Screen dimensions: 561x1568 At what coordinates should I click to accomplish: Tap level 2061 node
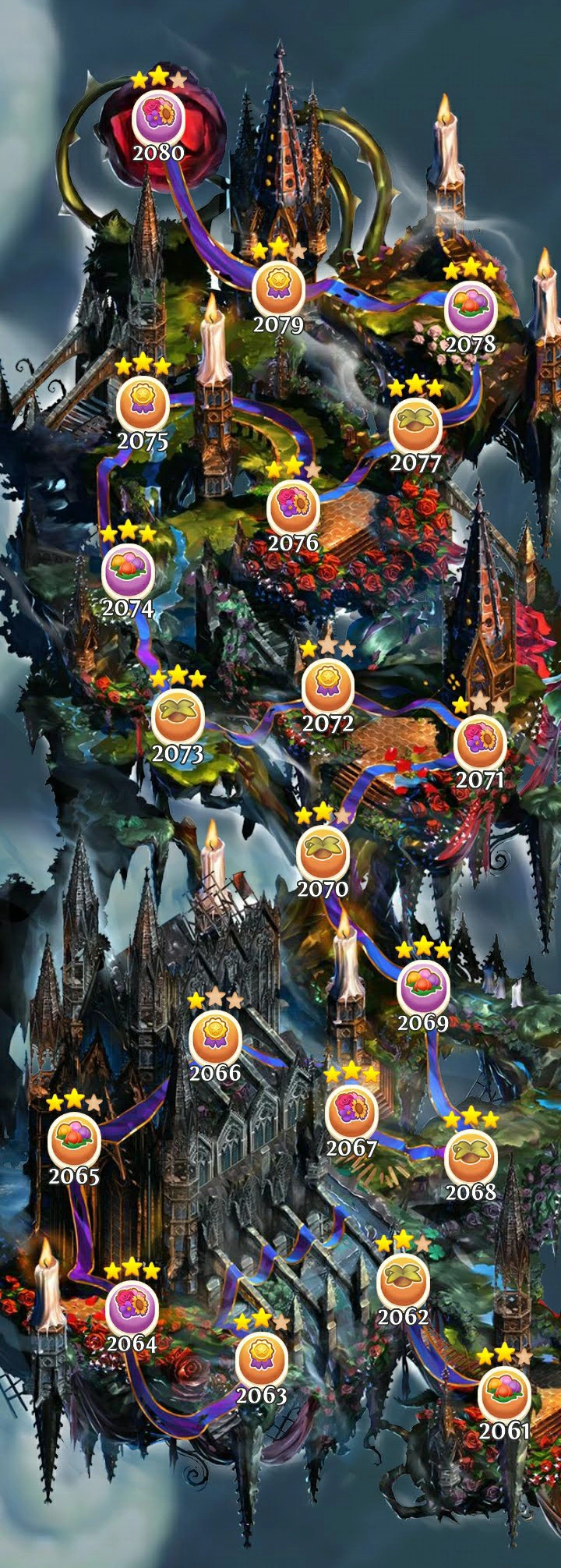click(504, 1395)
